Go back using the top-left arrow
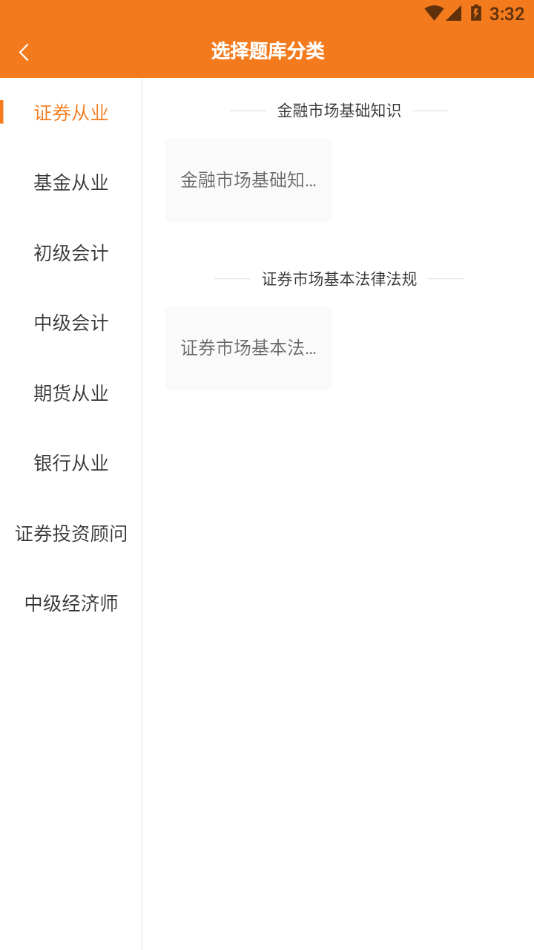Screen dimensions: 534x950 click(x=24, y=52)
